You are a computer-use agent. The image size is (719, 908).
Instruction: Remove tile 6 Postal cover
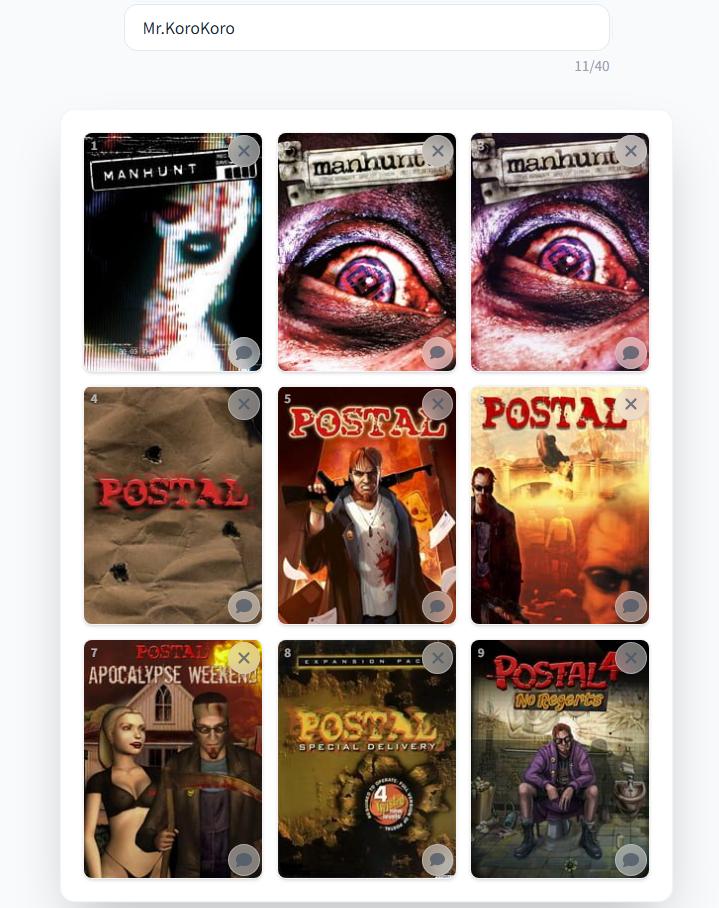click(630, 404)
